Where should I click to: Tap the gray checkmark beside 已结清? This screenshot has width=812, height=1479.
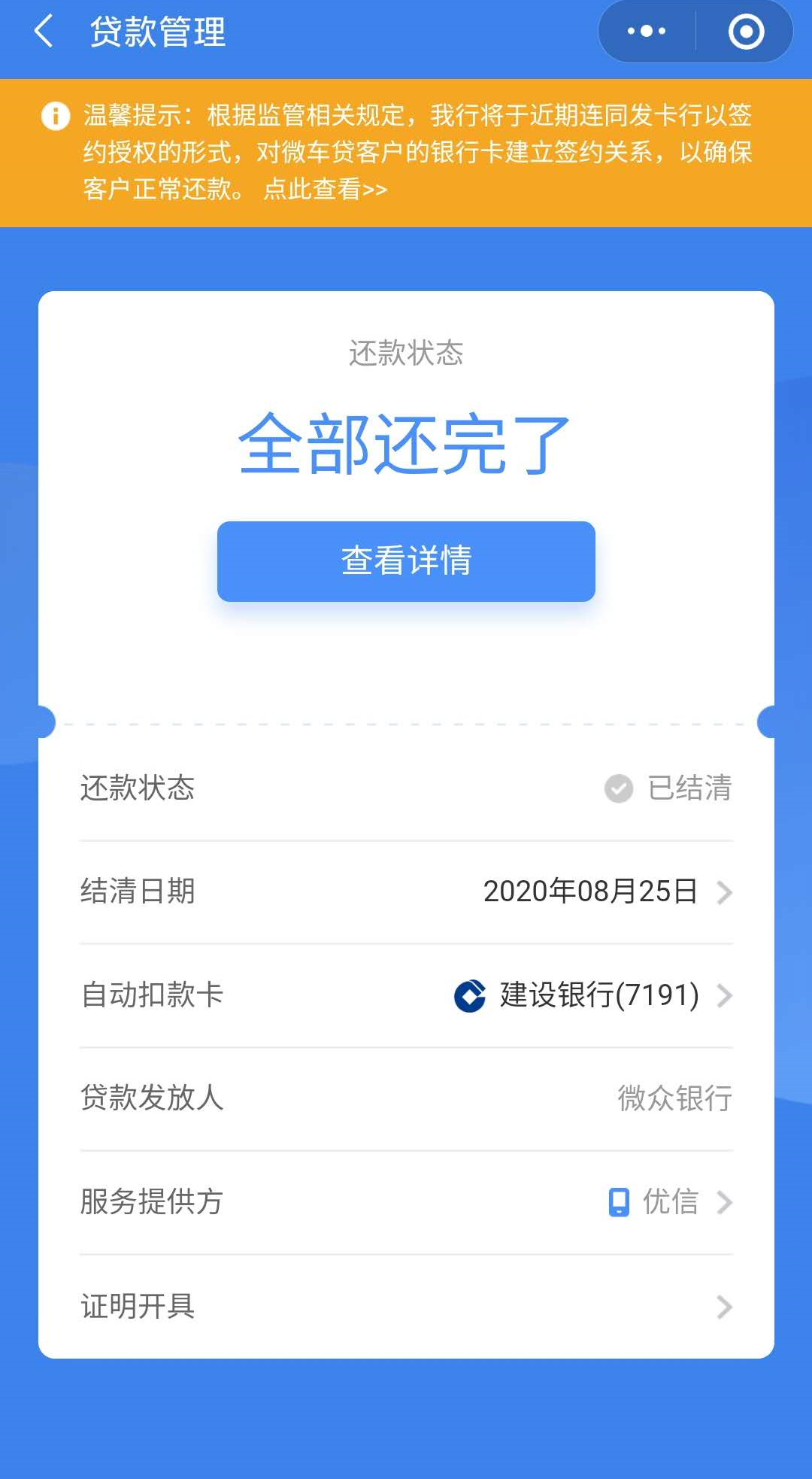pyautogui.click(x=617, y=788)
